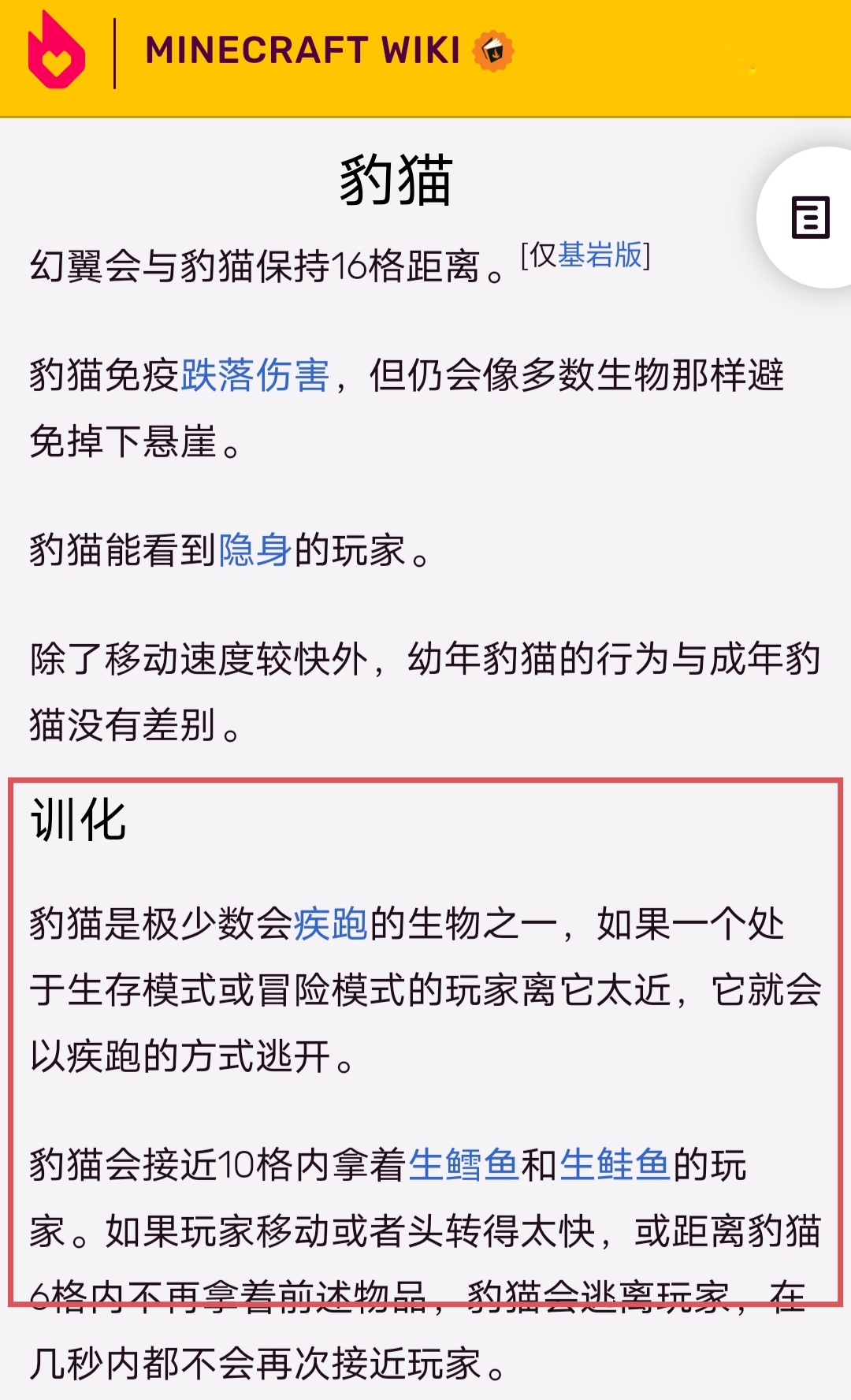This screenshot has width=851, height=1400.
Task: Click the MINECRAFT WIKI wordmark
Action: click(x=303, y=49)
